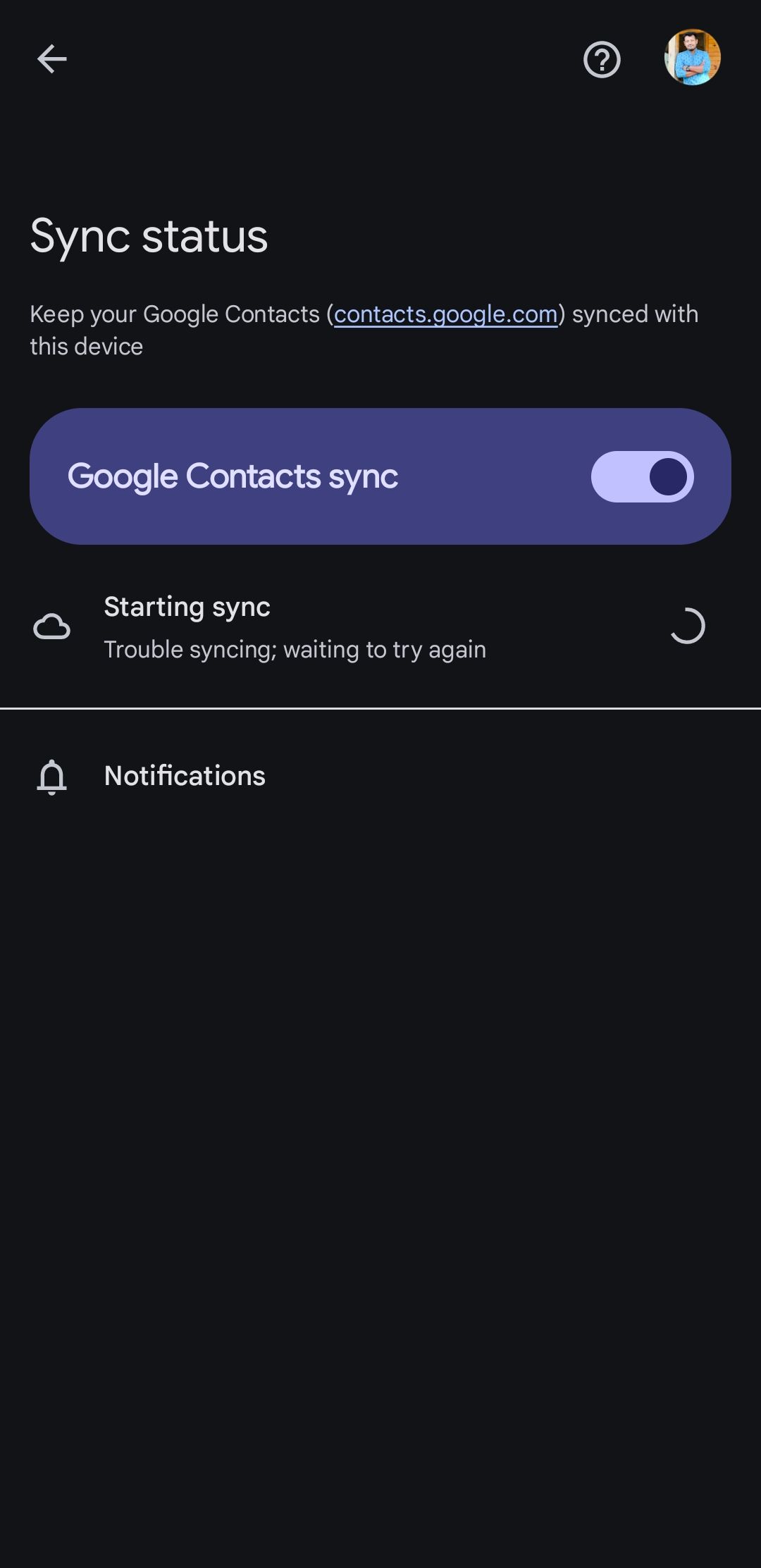The height and width of the screenshot is (1568, 761).
Task: Click the 'Trouble syncing' message text
Action: point(295,649)
